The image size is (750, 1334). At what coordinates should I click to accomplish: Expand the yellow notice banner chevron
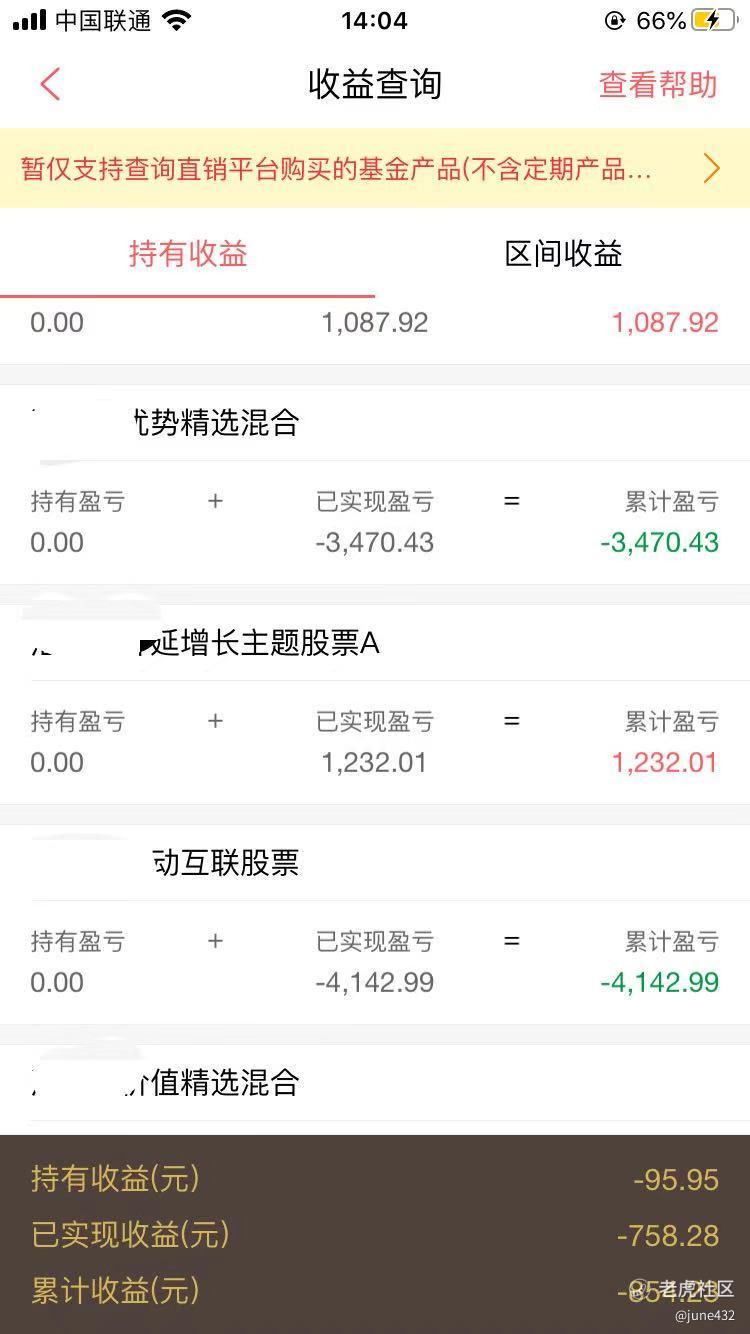[711, 168]
